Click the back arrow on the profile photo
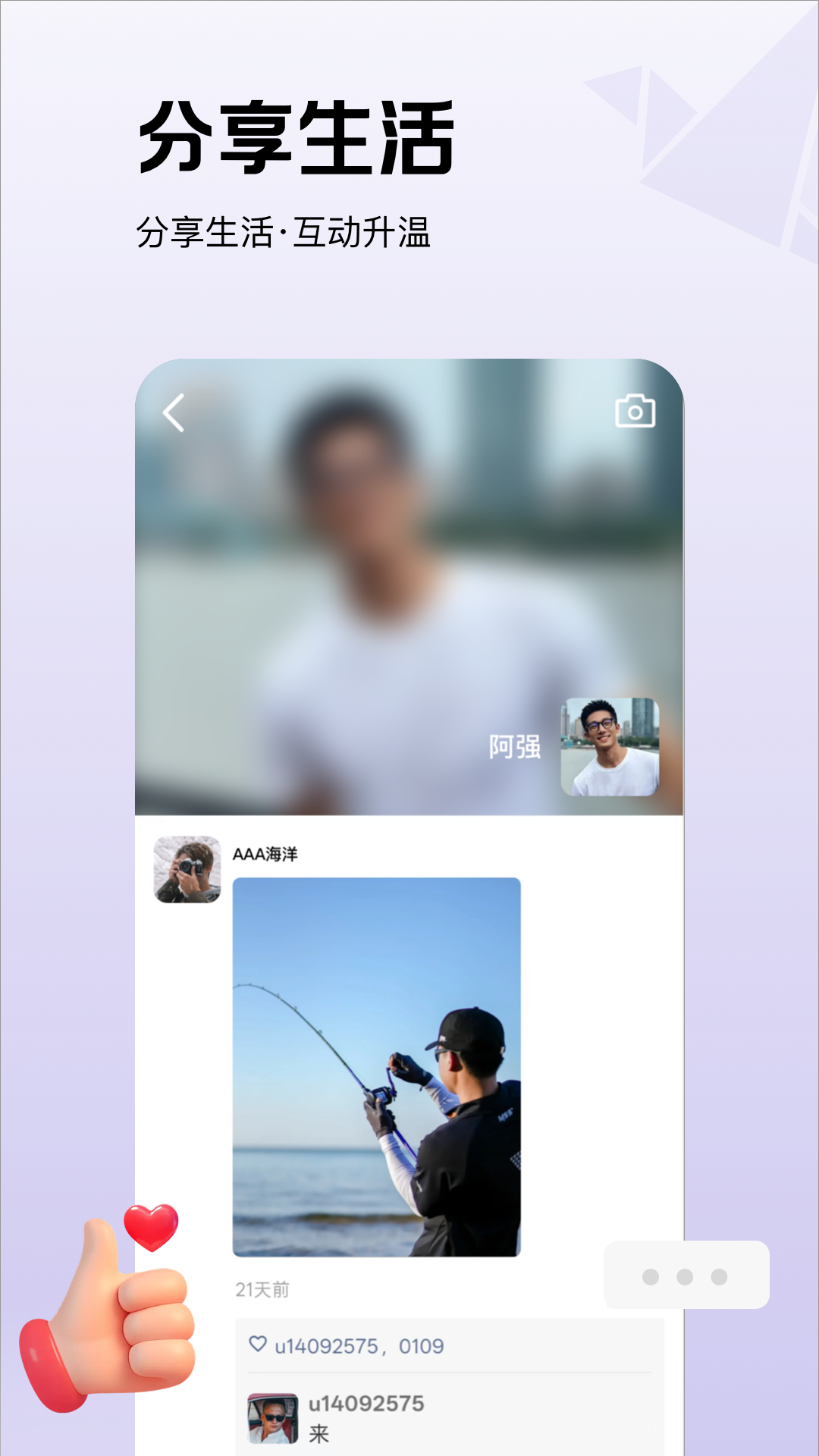 (173, 413)
